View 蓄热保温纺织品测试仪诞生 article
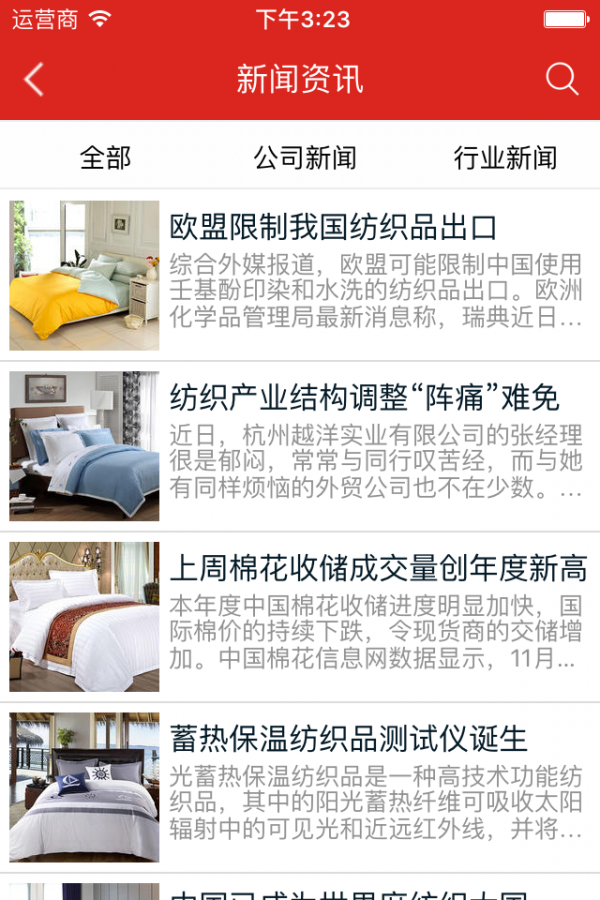The width and height of the screenshot is (600, 900). point(348,740)
